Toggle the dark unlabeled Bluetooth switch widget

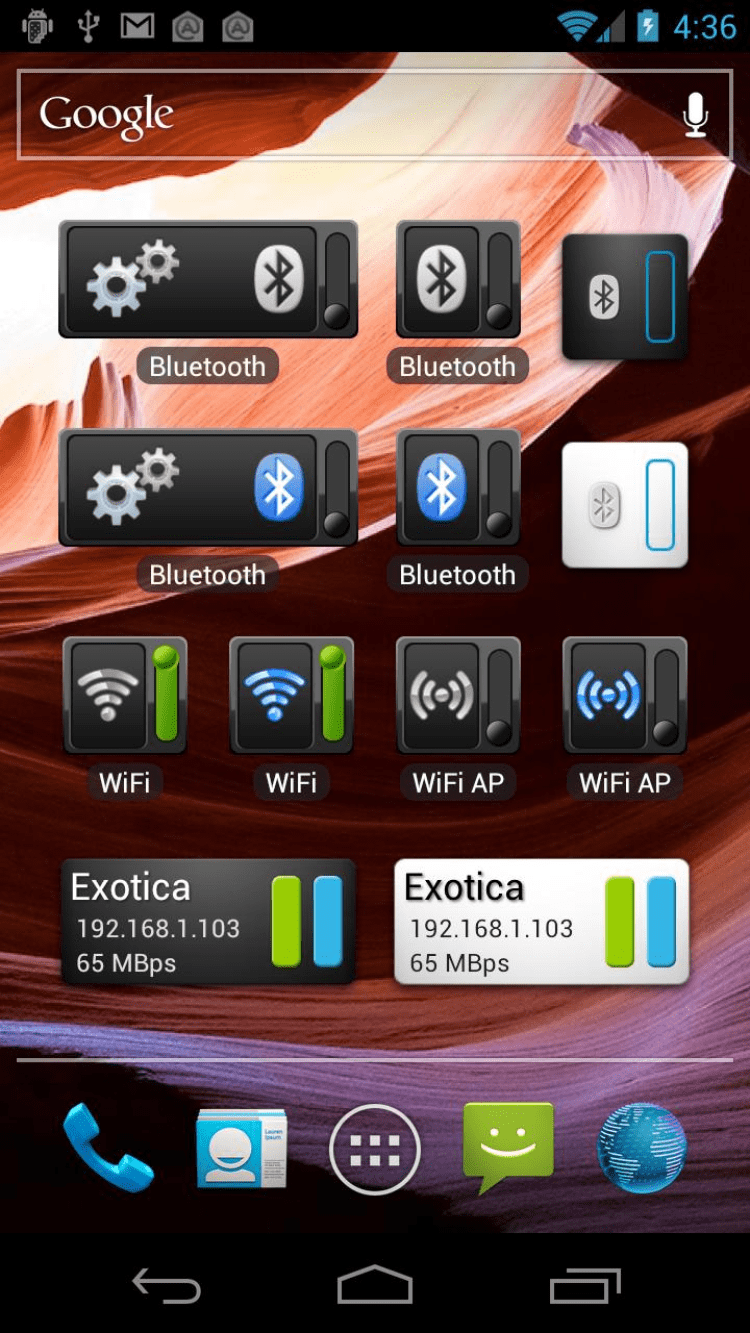[625, 297]
